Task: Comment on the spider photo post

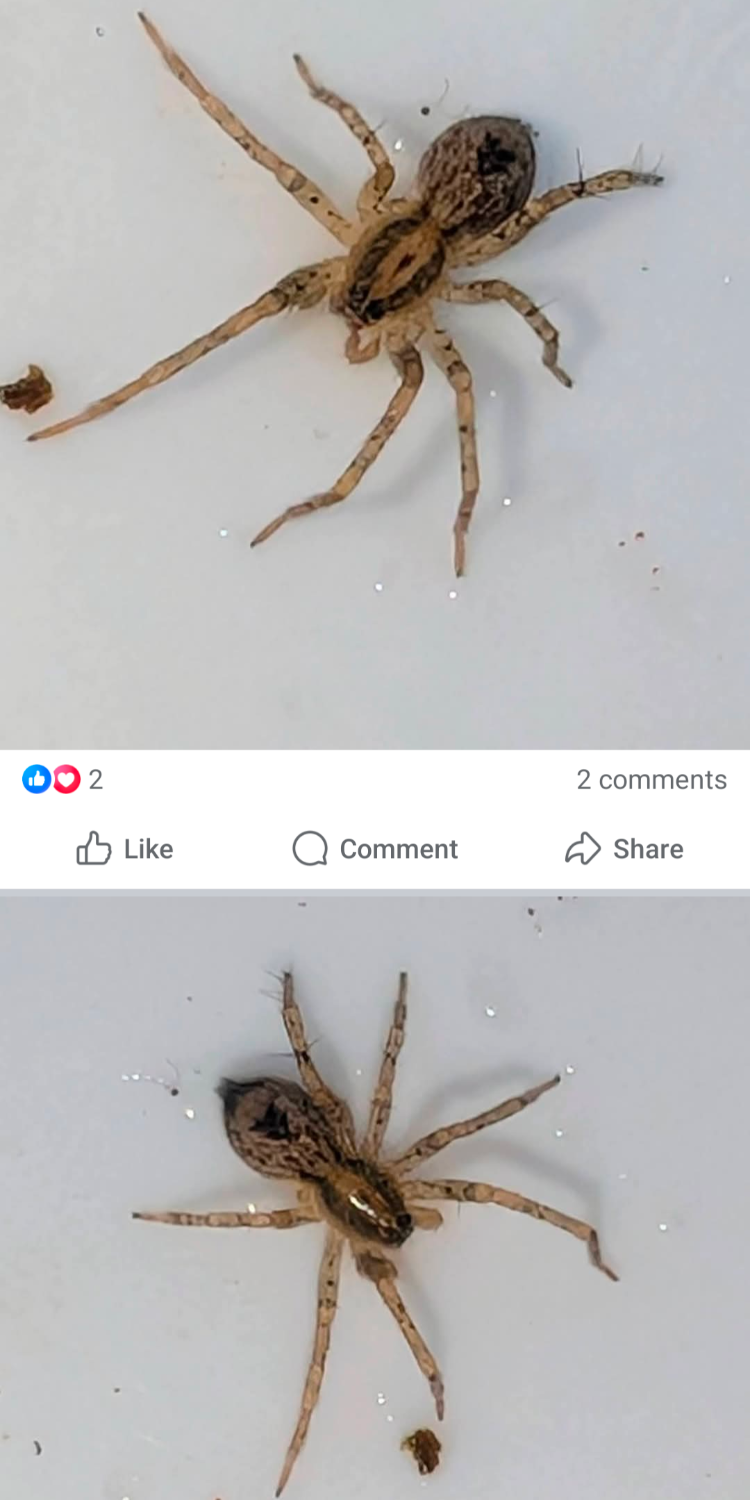Action: tap(375, 849)
